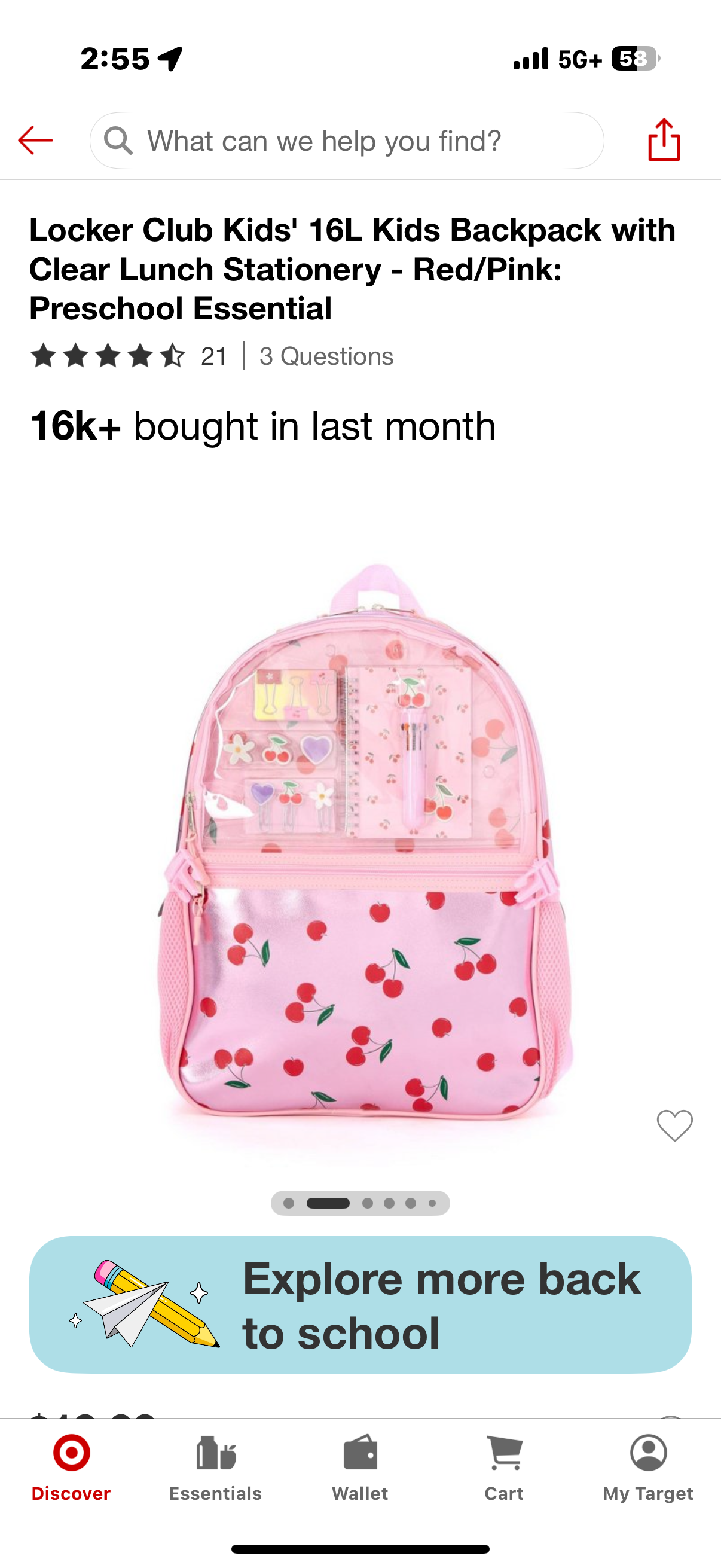Go to the Cart tab
The image size is (721, 1568).
pos(504,1468)
